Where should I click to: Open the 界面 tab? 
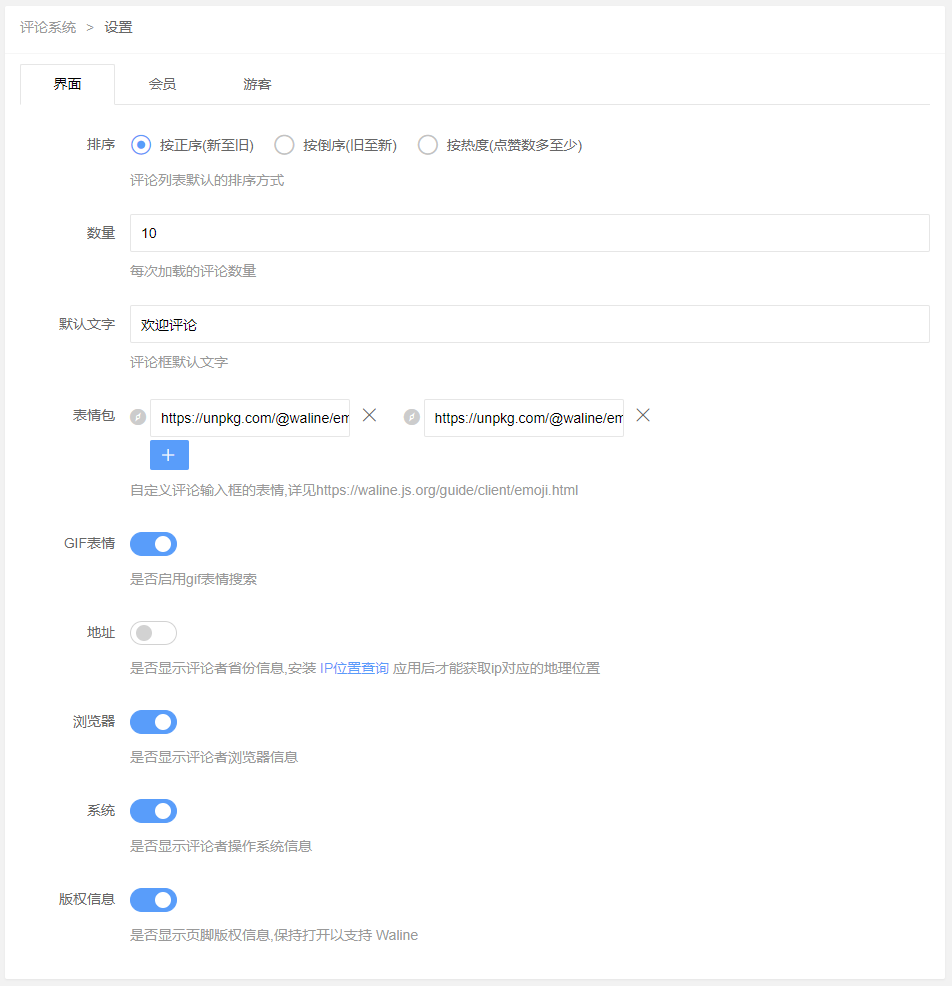click(67, 85)
